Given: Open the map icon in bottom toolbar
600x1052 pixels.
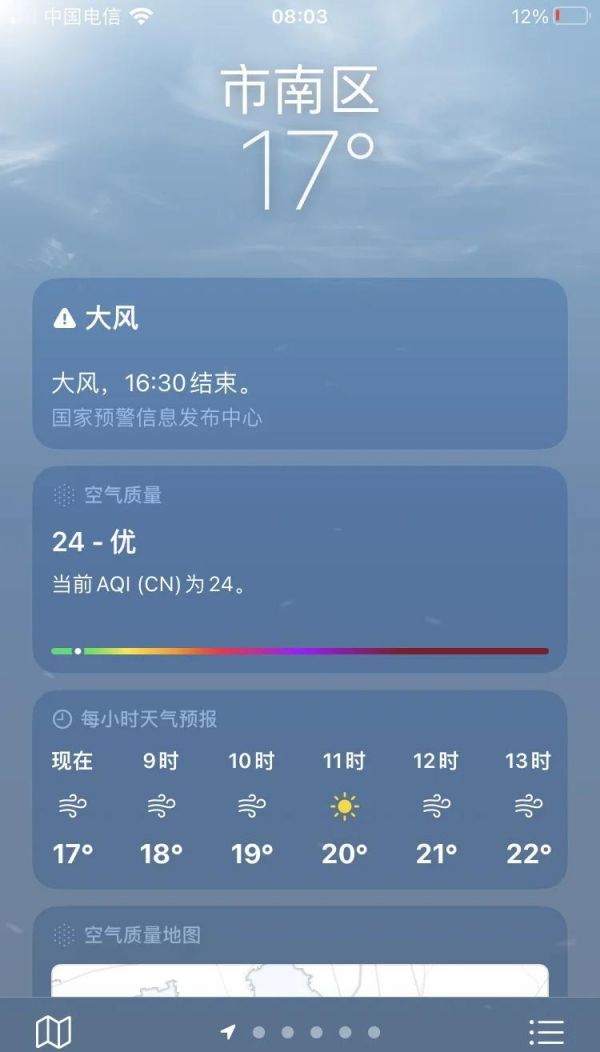Looking at the screenshot, I should (x=53, y=1031).
